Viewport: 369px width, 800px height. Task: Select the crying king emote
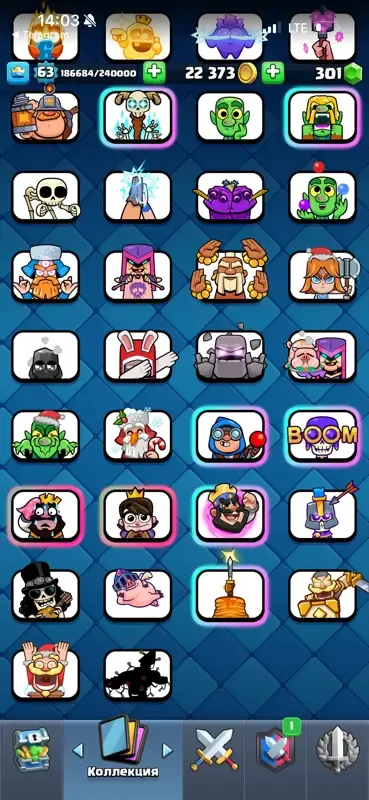(46, 515)
